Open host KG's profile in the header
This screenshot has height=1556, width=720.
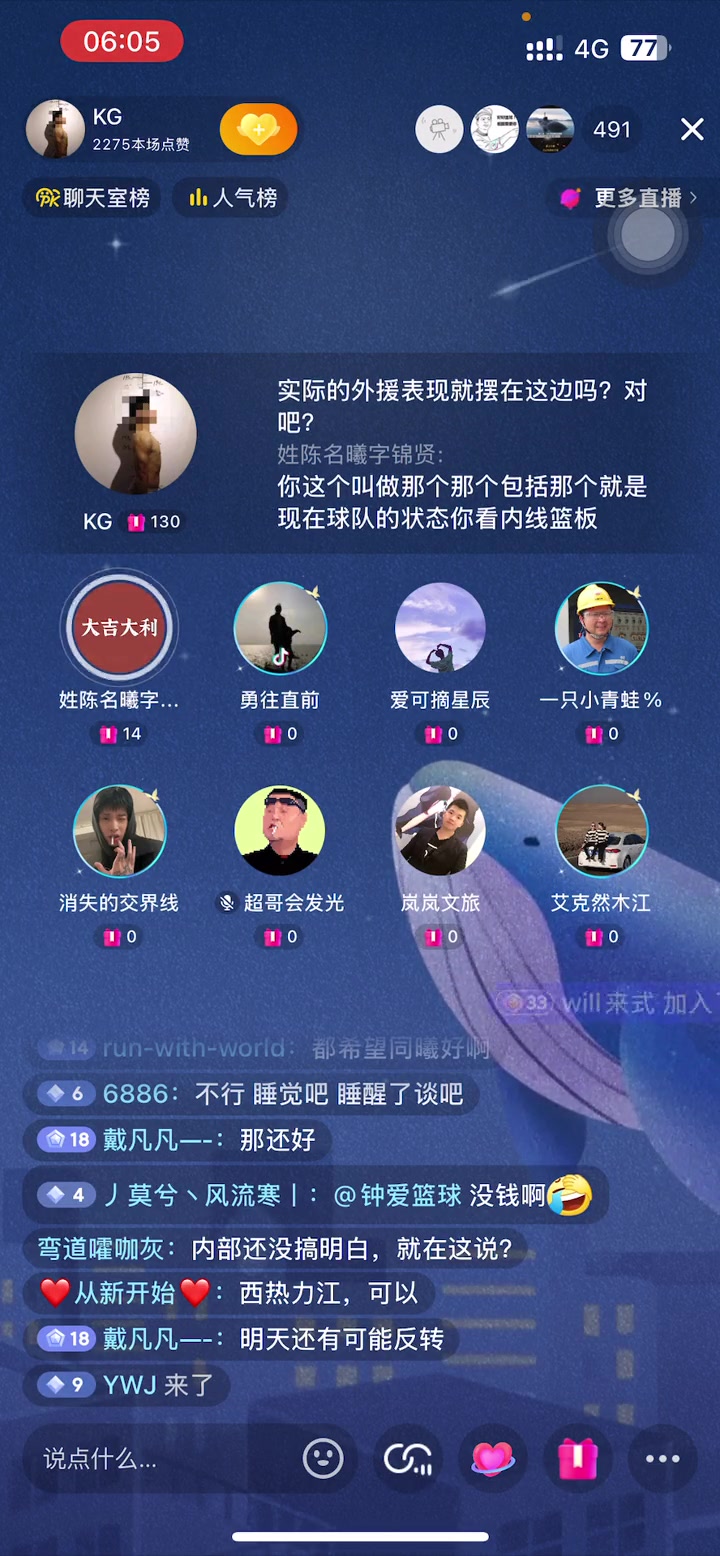point(56,129)
